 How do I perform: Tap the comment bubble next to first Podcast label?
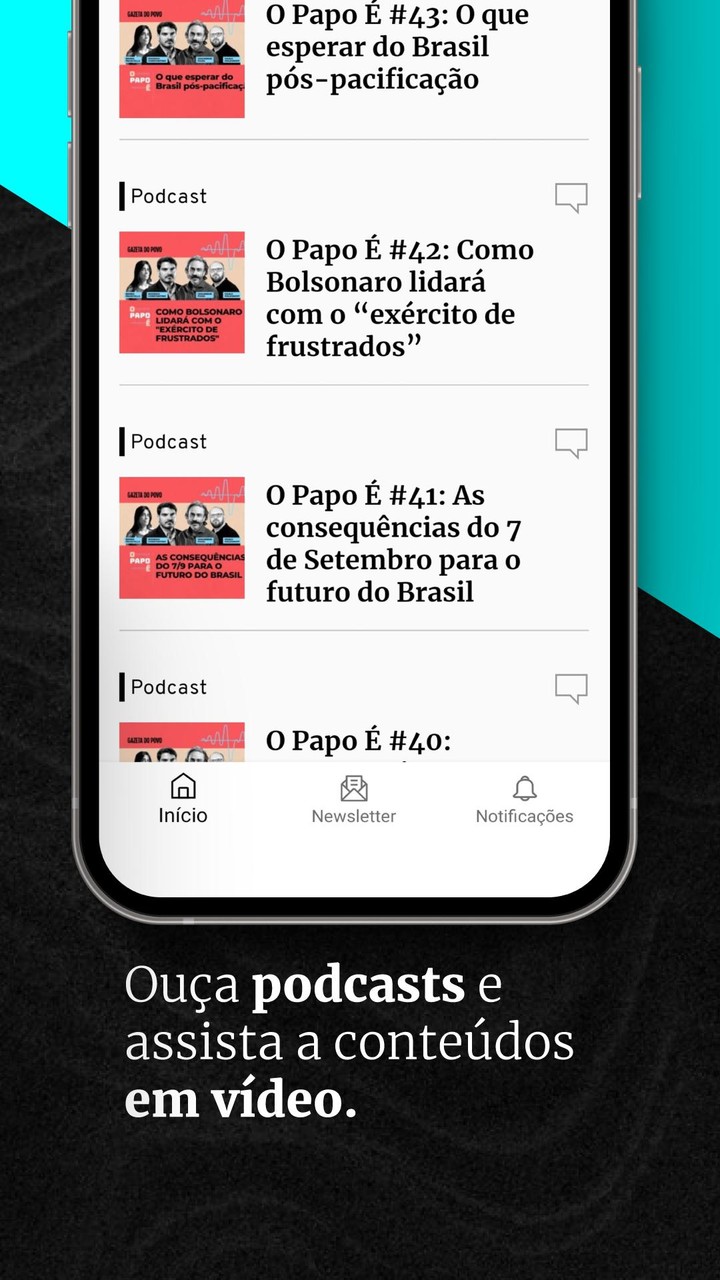[569, 197]
